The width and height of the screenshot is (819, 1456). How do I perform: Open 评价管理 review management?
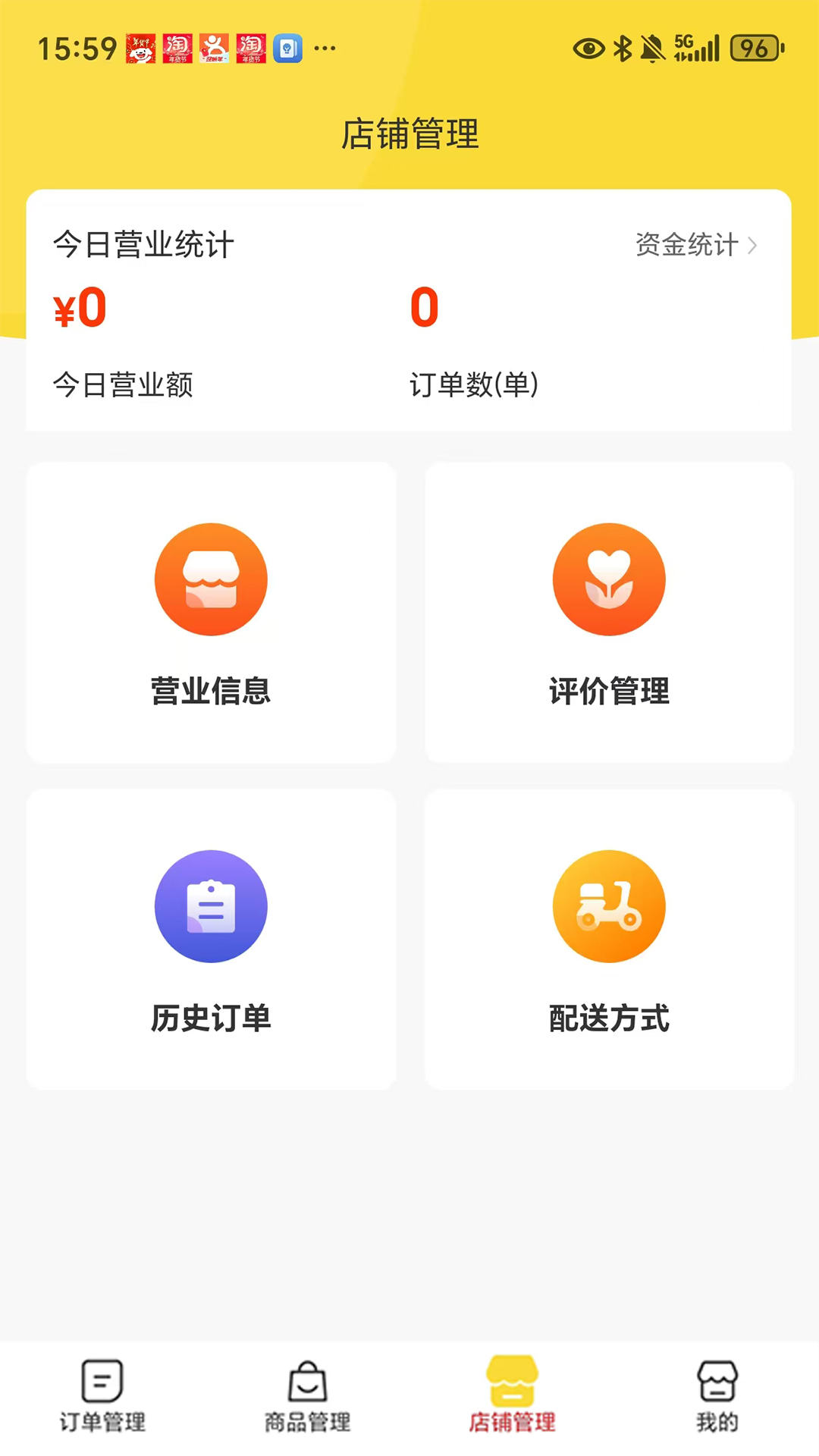(x=609, y=612)
